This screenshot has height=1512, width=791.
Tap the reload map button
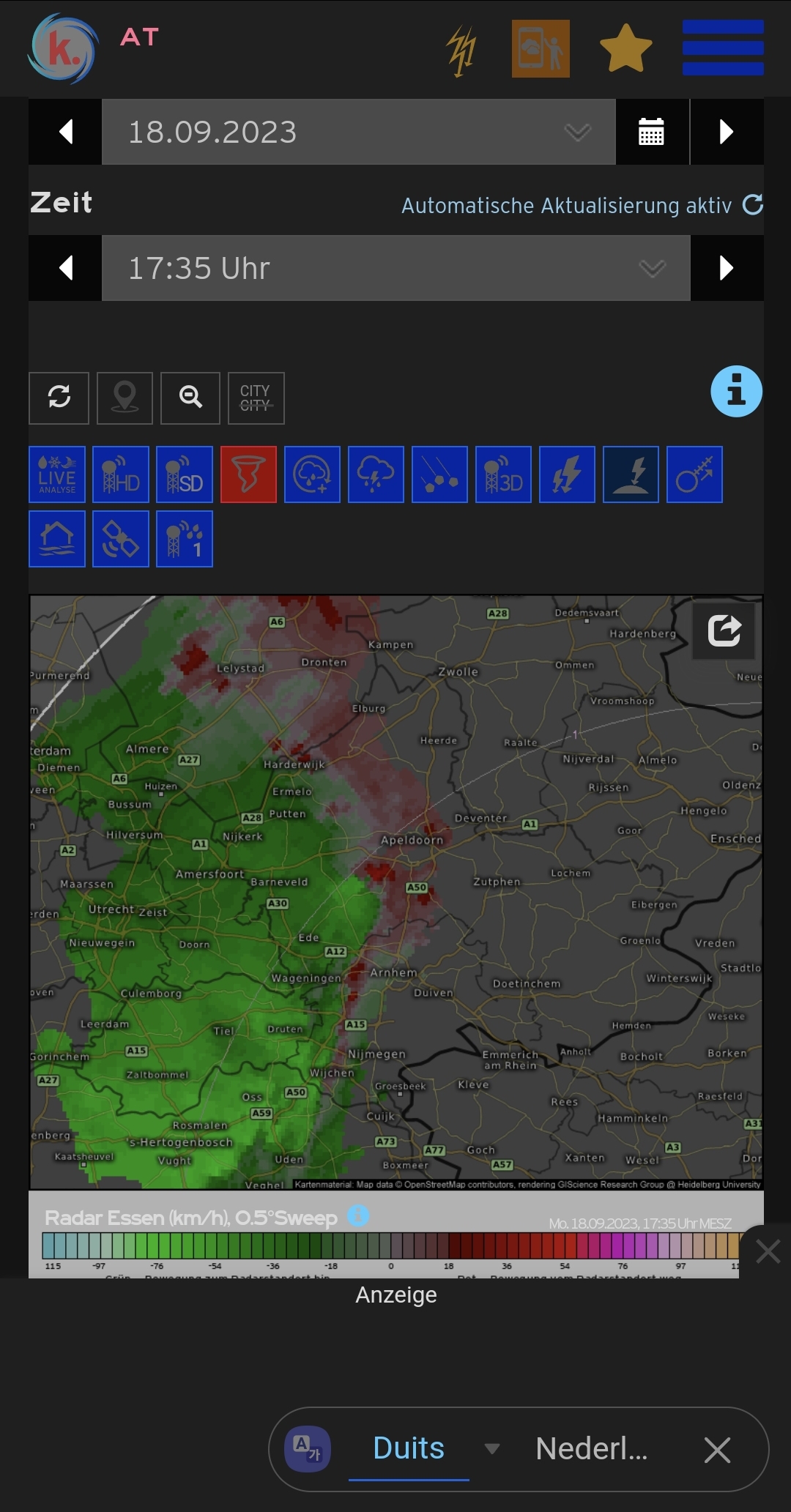(x=59, y=398)
